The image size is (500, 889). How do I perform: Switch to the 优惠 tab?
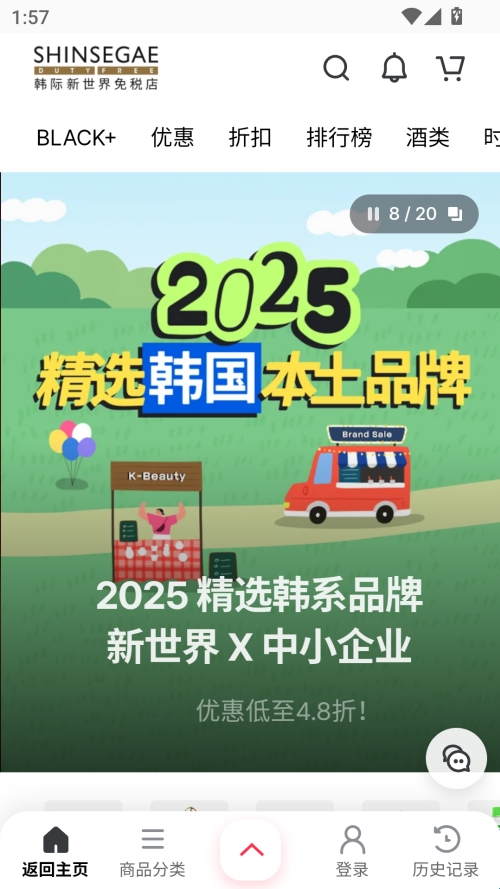point(172,138)
